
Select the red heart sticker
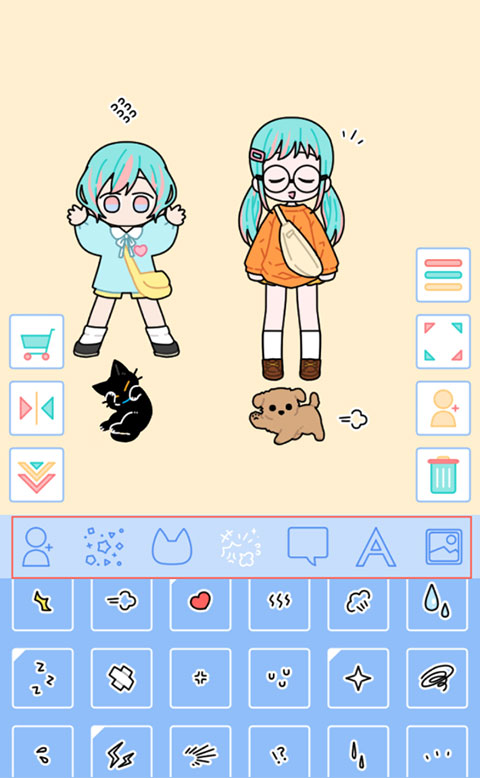201,603
